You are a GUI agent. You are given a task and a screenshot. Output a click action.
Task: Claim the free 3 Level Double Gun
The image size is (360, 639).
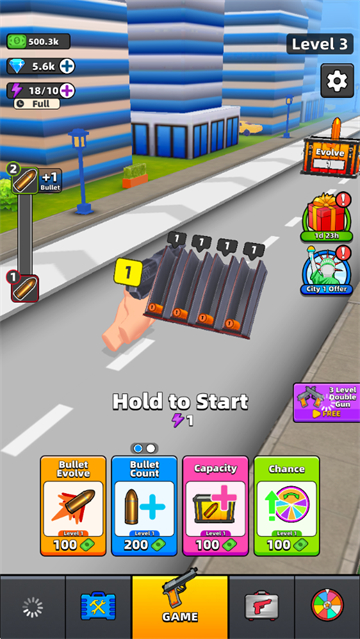(327, 403)
